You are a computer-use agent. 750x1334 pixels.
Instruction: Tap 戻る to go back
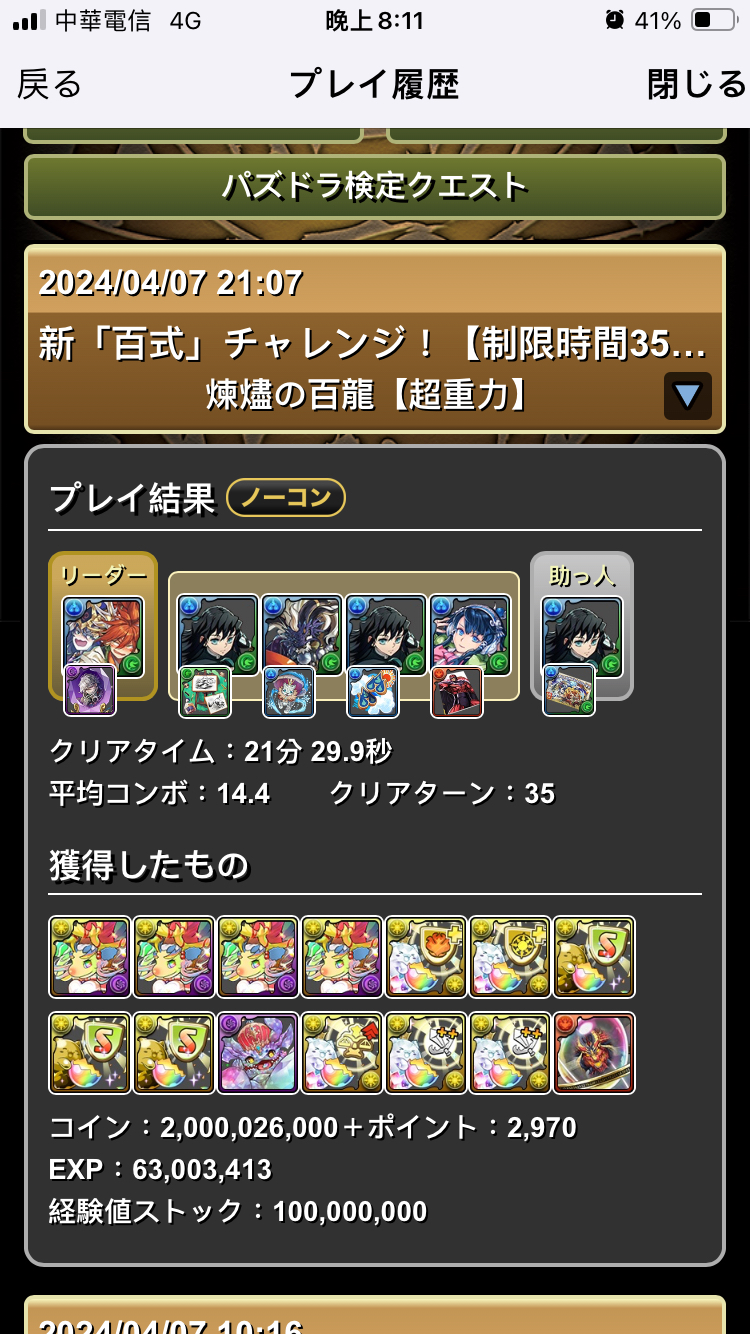(x=50, y=85)
